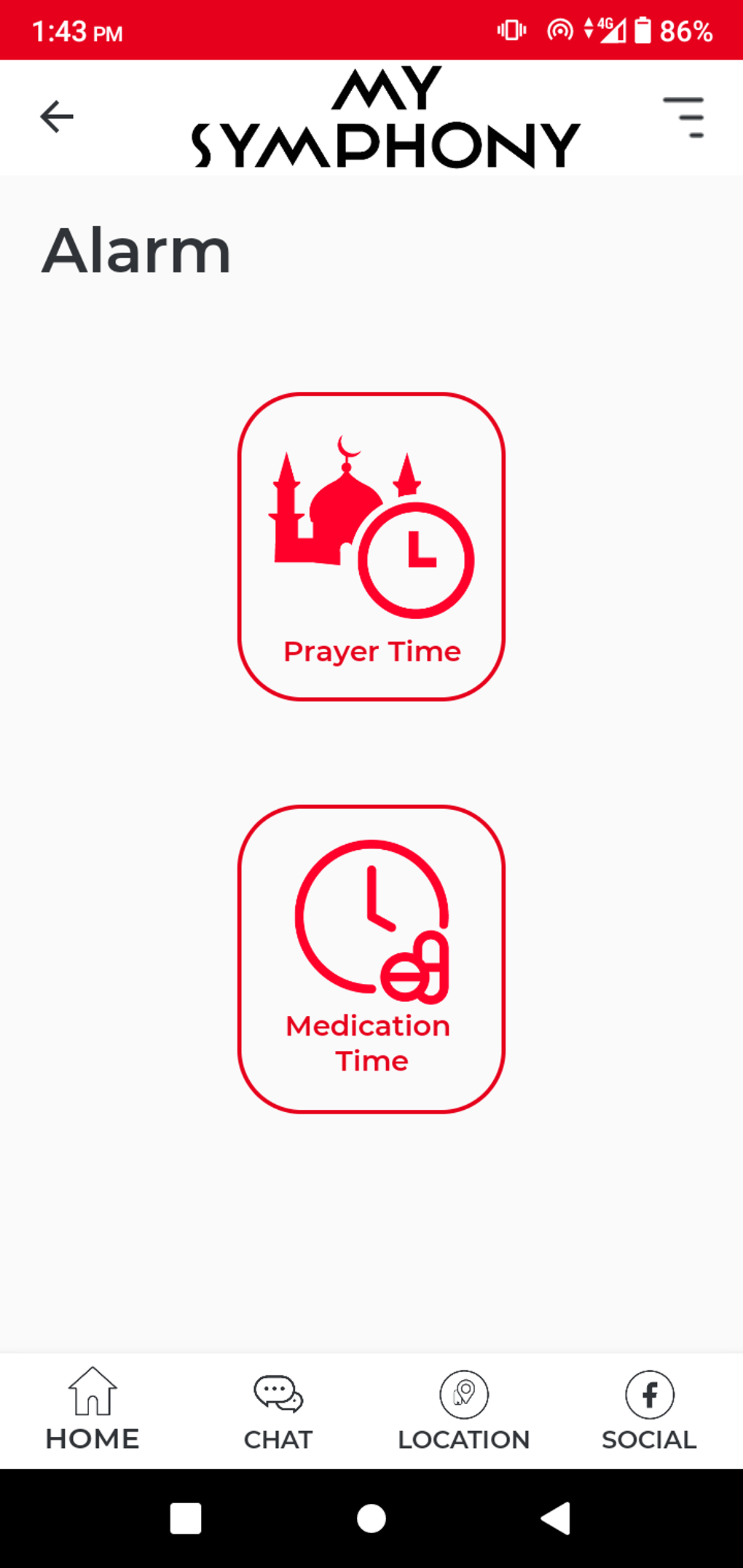The image size is (743, 1568).
Task: Go back using the top arrow
Action: click(57, 117)
